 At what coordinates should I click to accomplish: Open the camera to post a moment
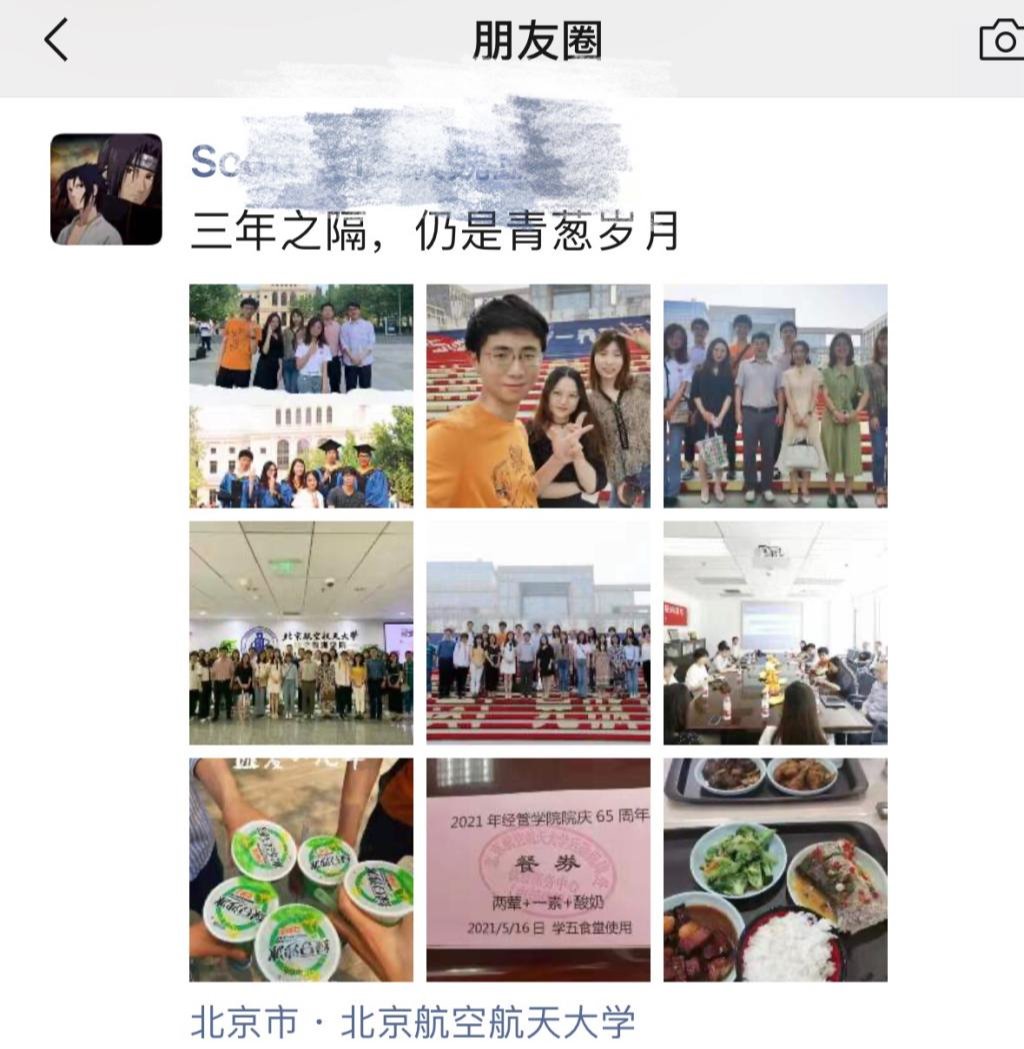(x=1001, y=41)
